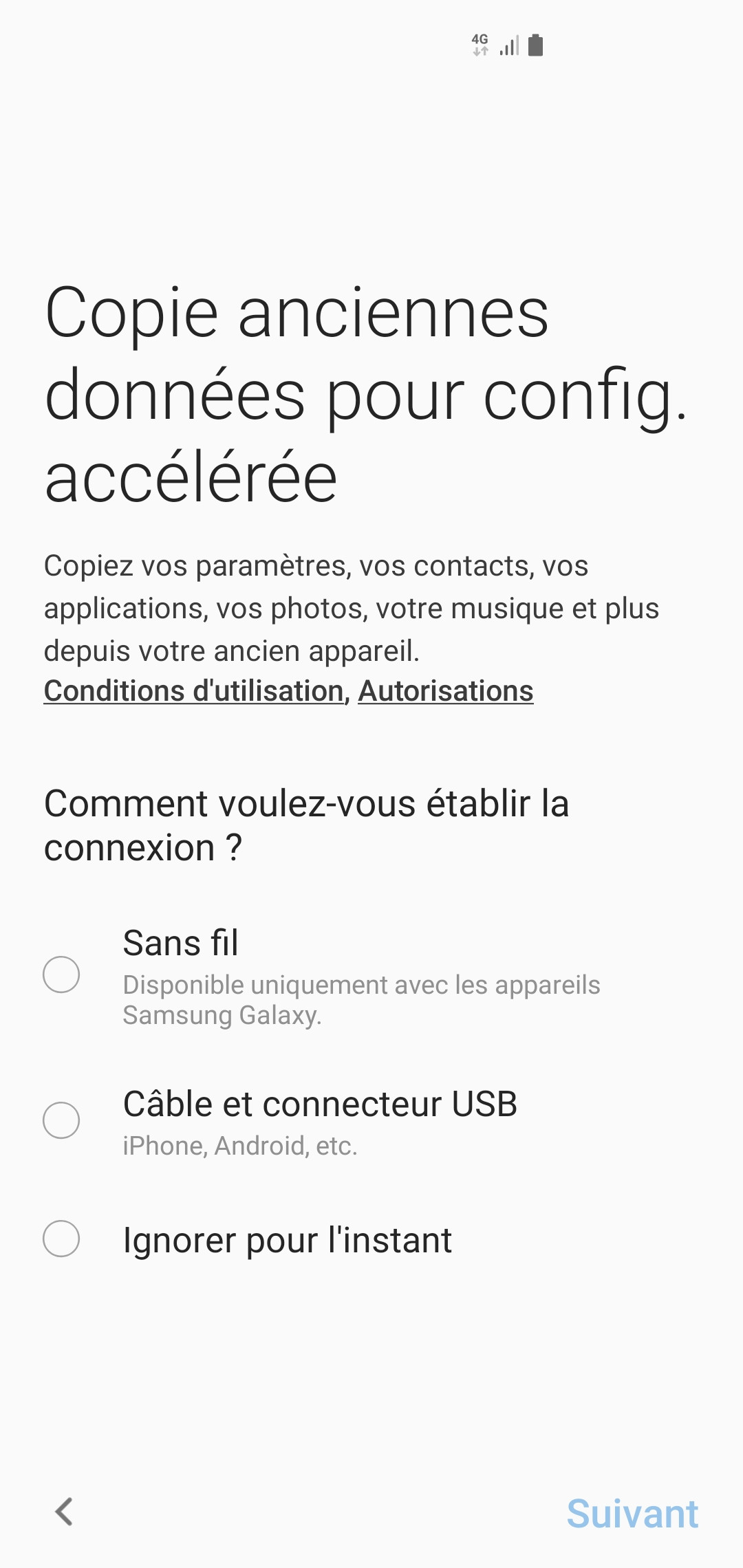Go back with the bottom arrow

pyautogui.click(x=65, y=1512)
